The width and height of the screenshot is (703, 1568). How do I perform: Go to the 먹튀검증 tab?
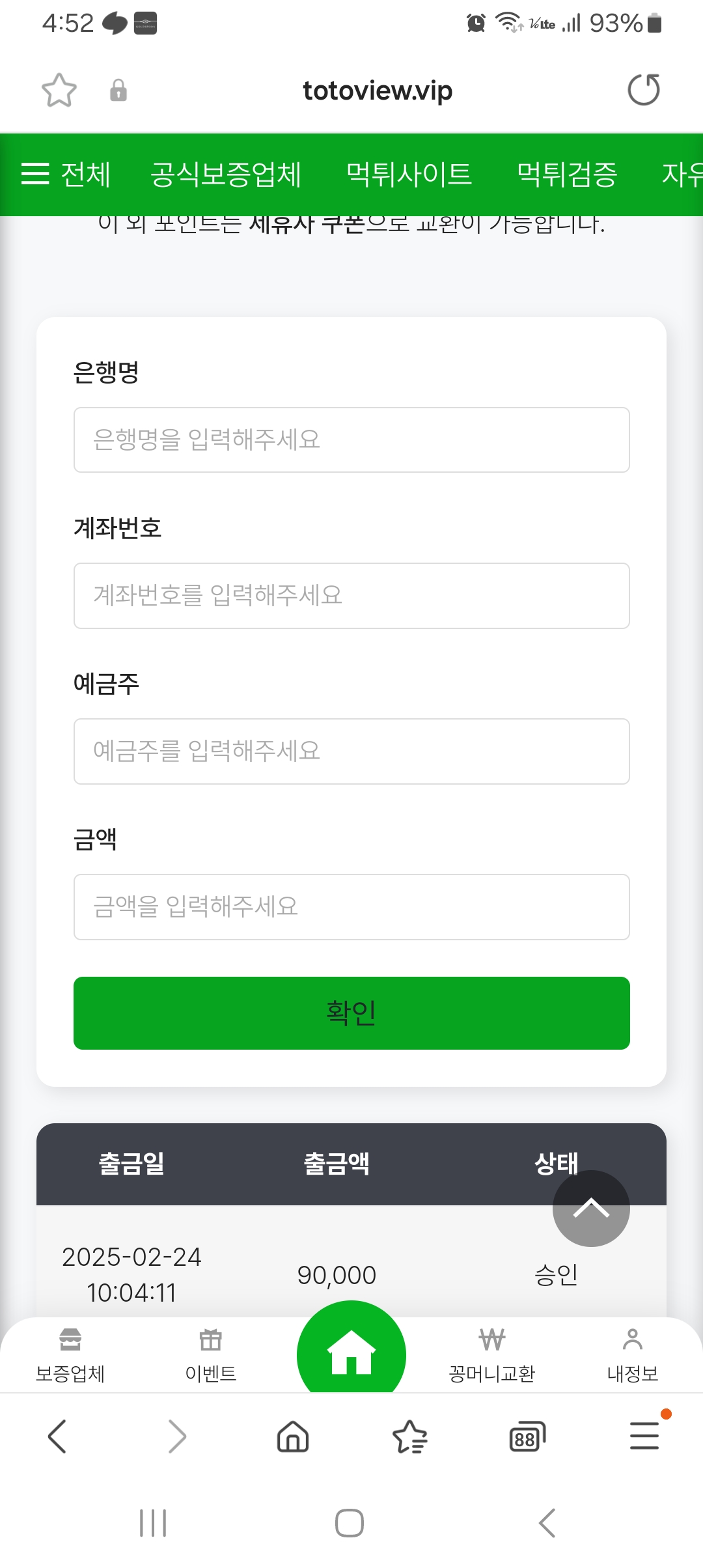pos(567,174)
